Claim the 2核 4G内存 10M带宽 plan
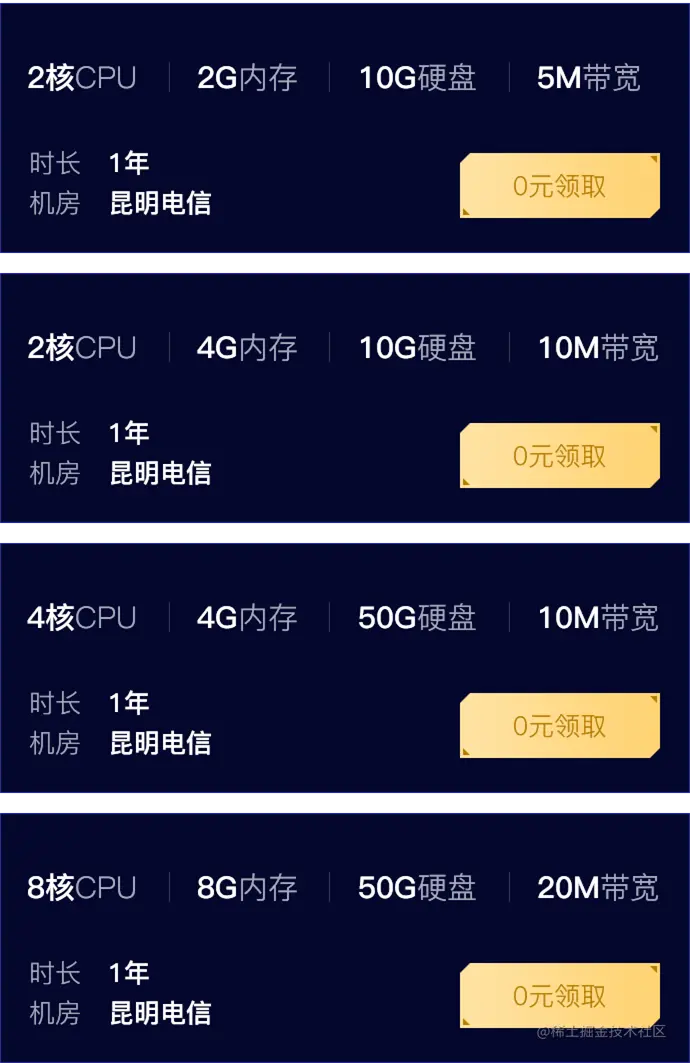 (559, 456)
